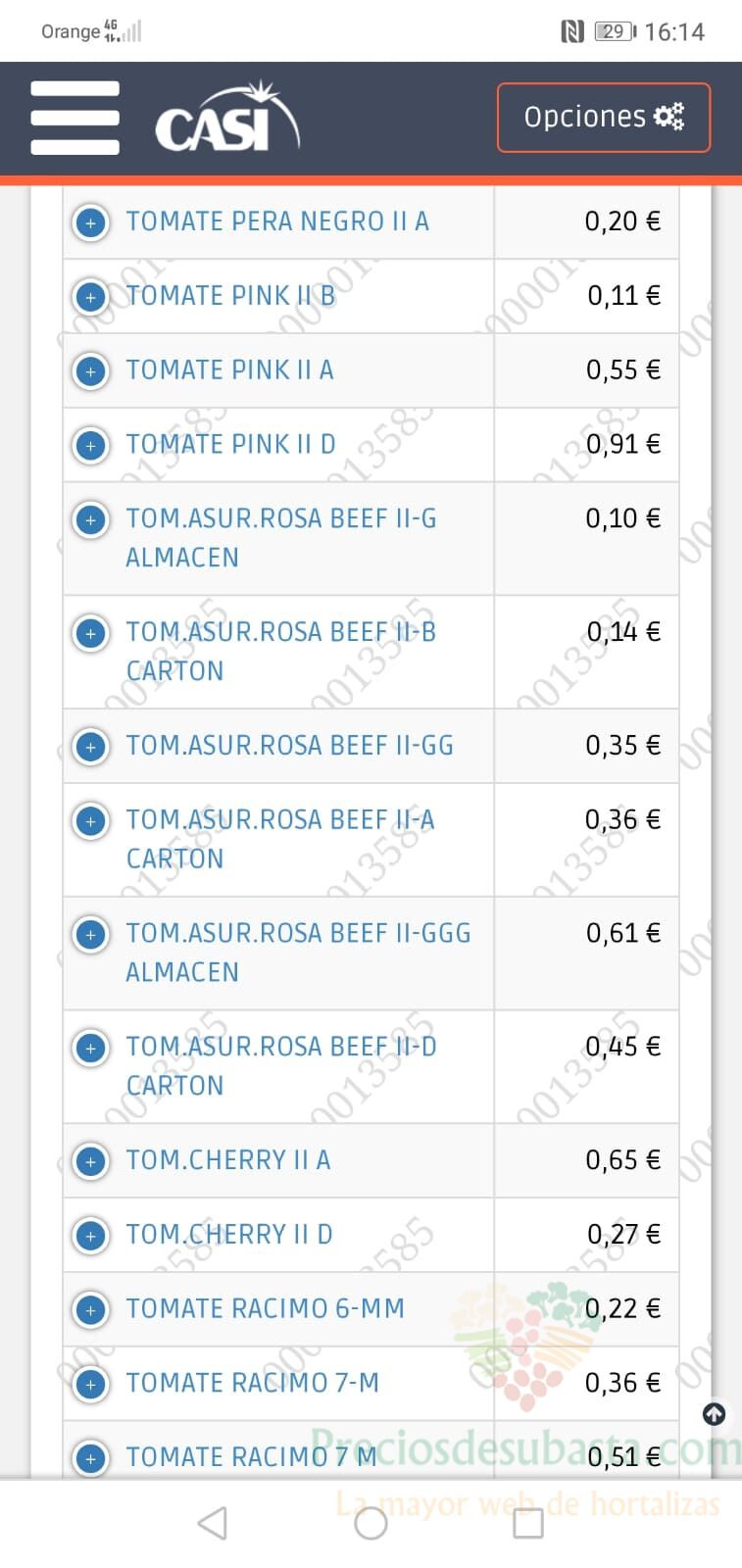Open the hamburger menu

(x=74, y=118)
